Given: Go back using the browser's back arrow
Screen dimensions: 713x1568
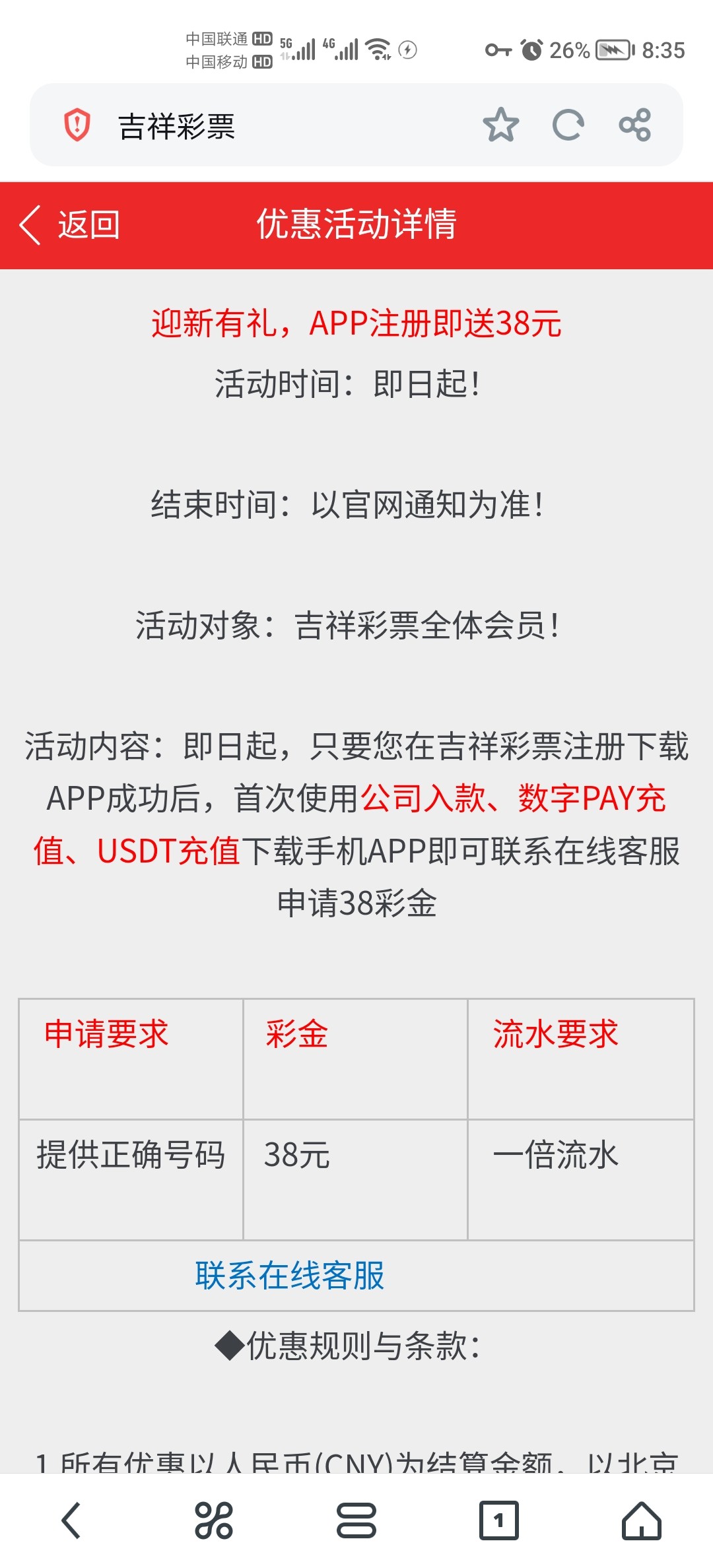Looking at the screenshot, I should tap(71, 1520).
